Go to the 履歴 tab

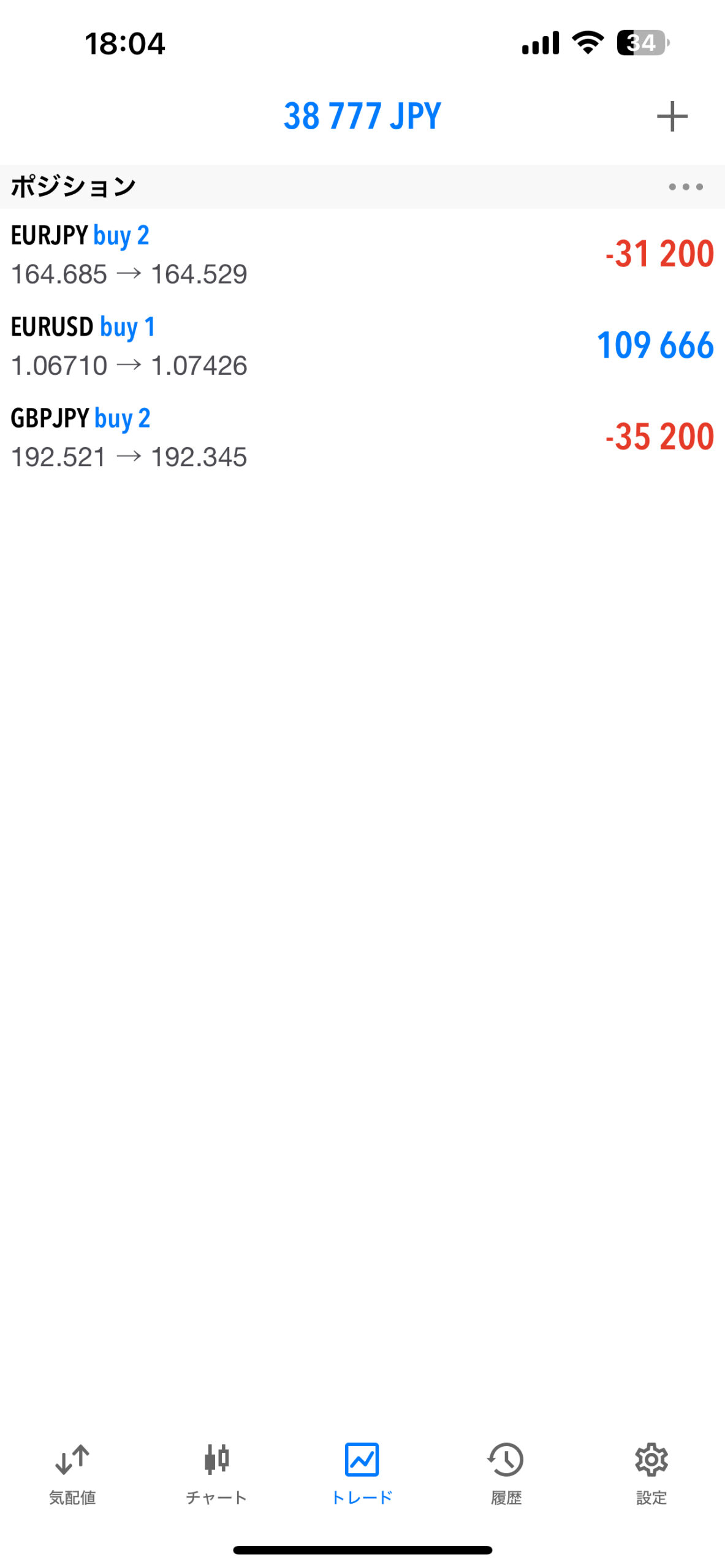point(506,1472)
